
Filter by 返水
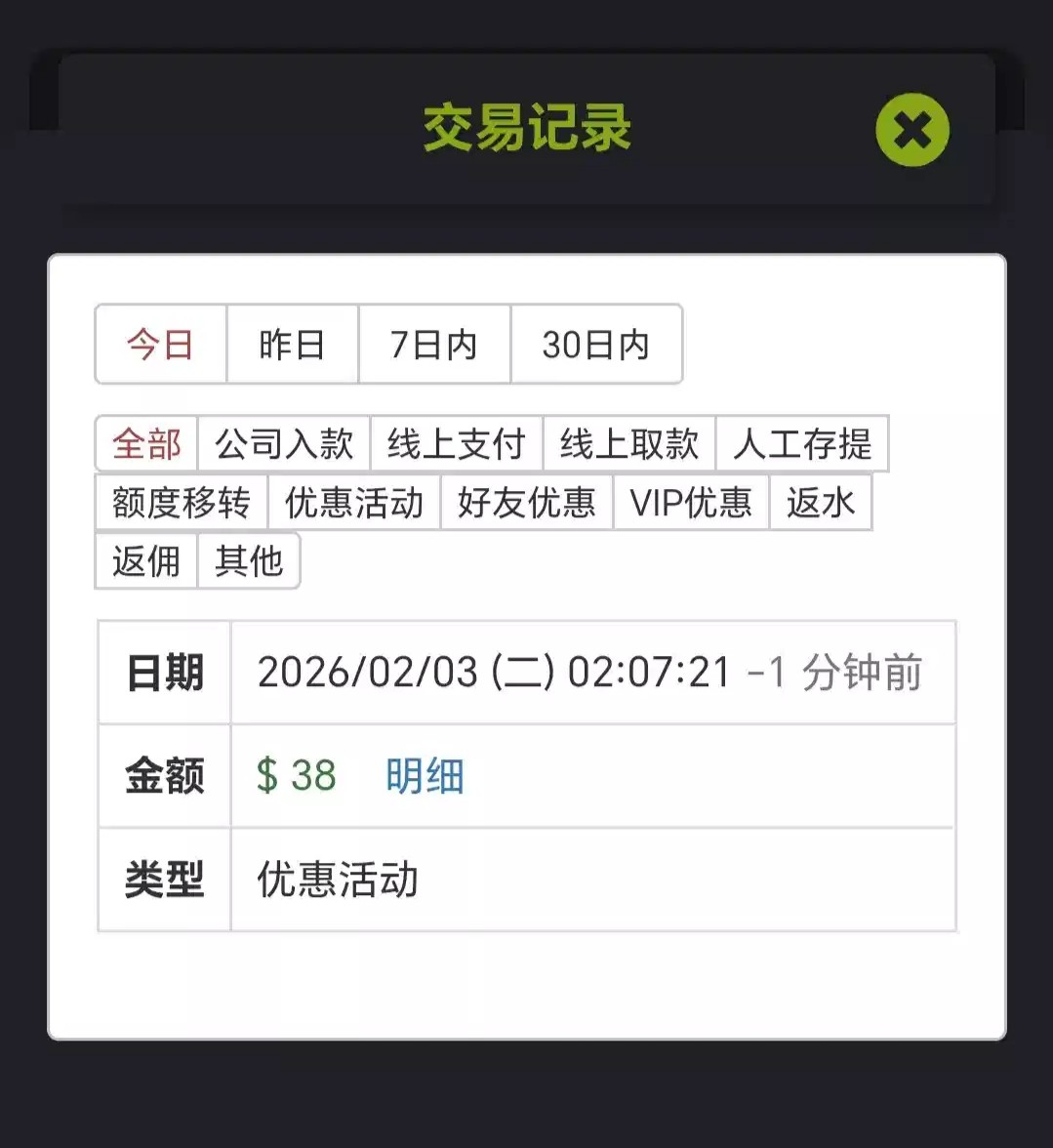820,503
